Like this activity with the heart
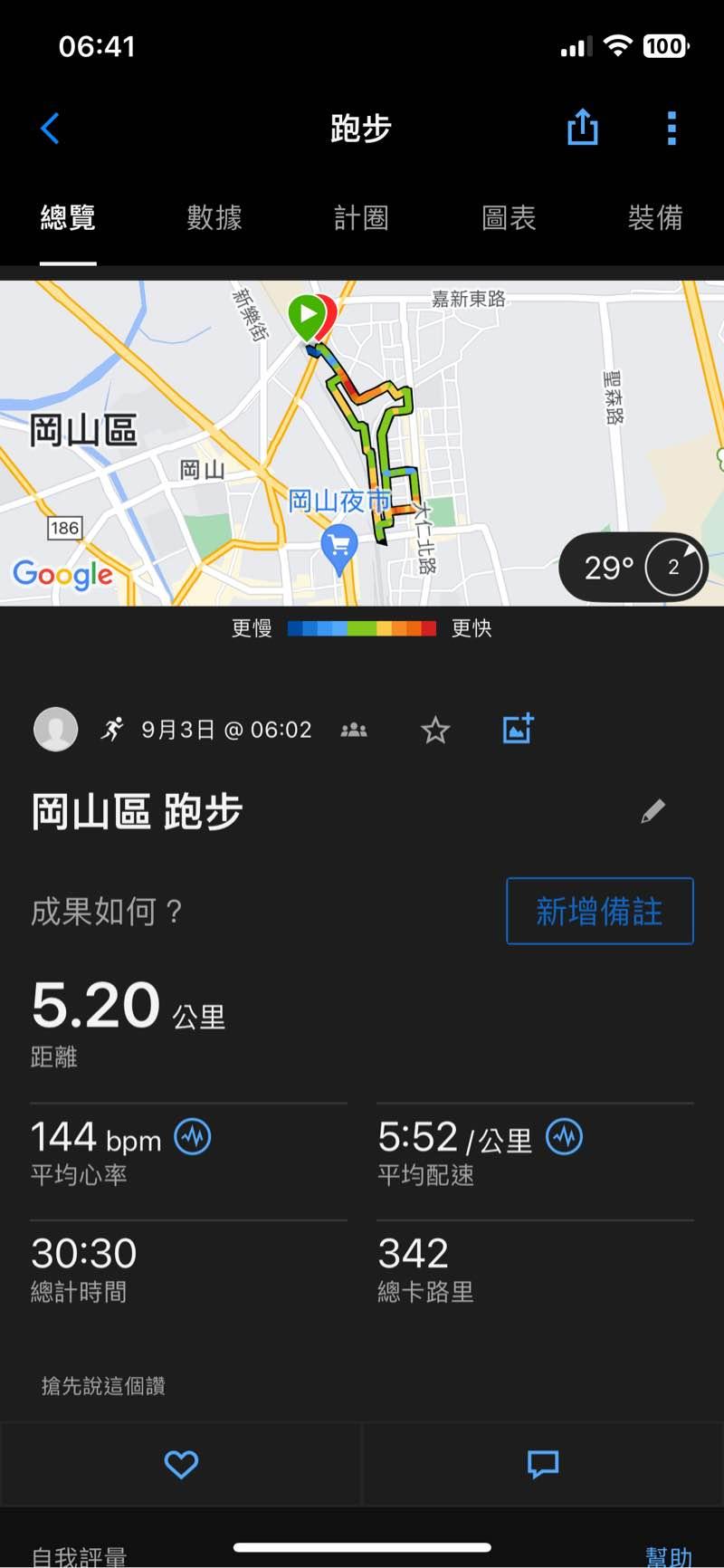724x1568 pixels. (181, 1464)
